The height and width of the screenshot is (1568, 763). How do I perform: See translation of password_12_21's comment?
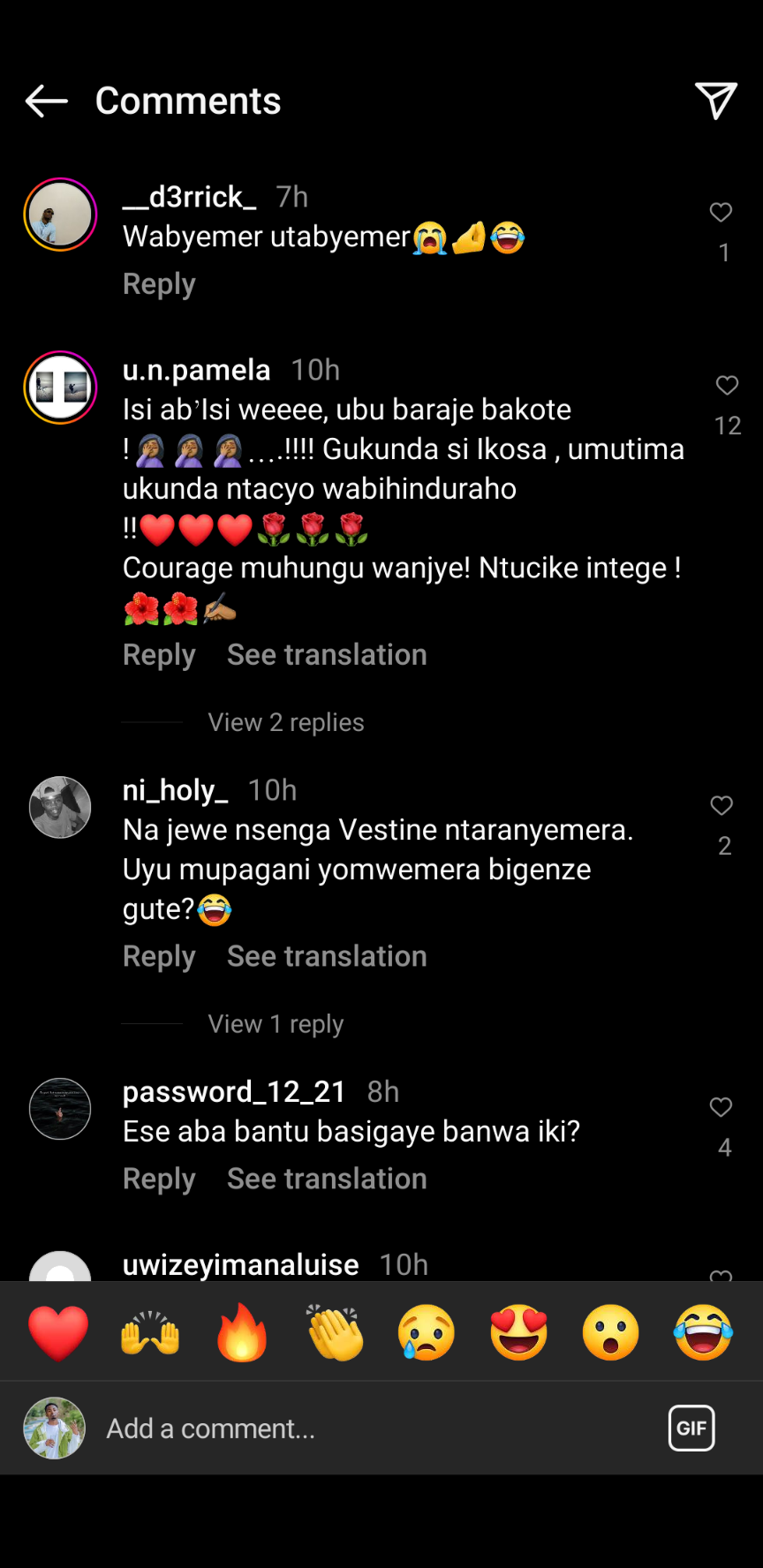point(327,1180)
